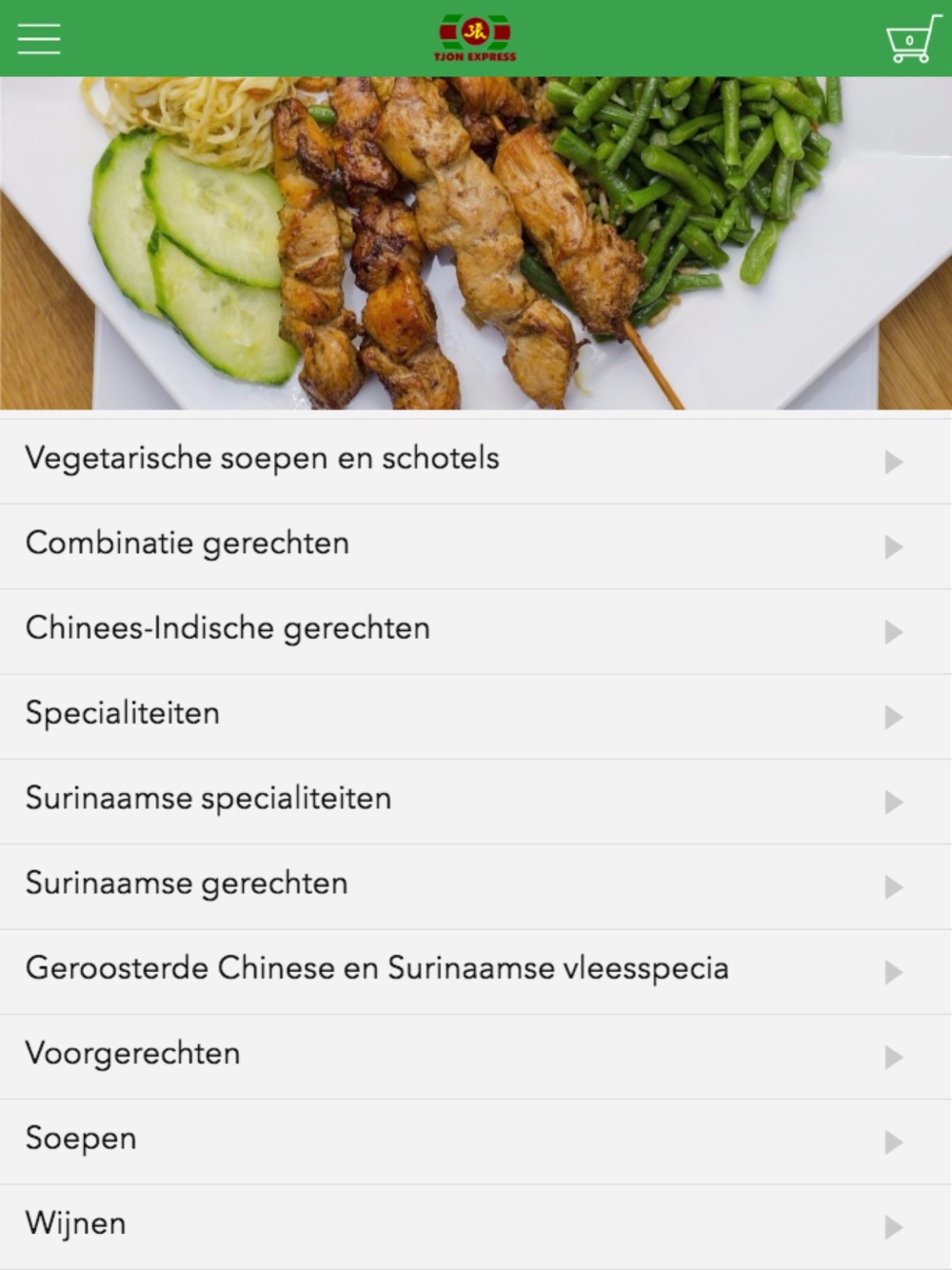
Task: Go to Voorgerechten
Action: pyautogui.click(x=476, y=1056)
